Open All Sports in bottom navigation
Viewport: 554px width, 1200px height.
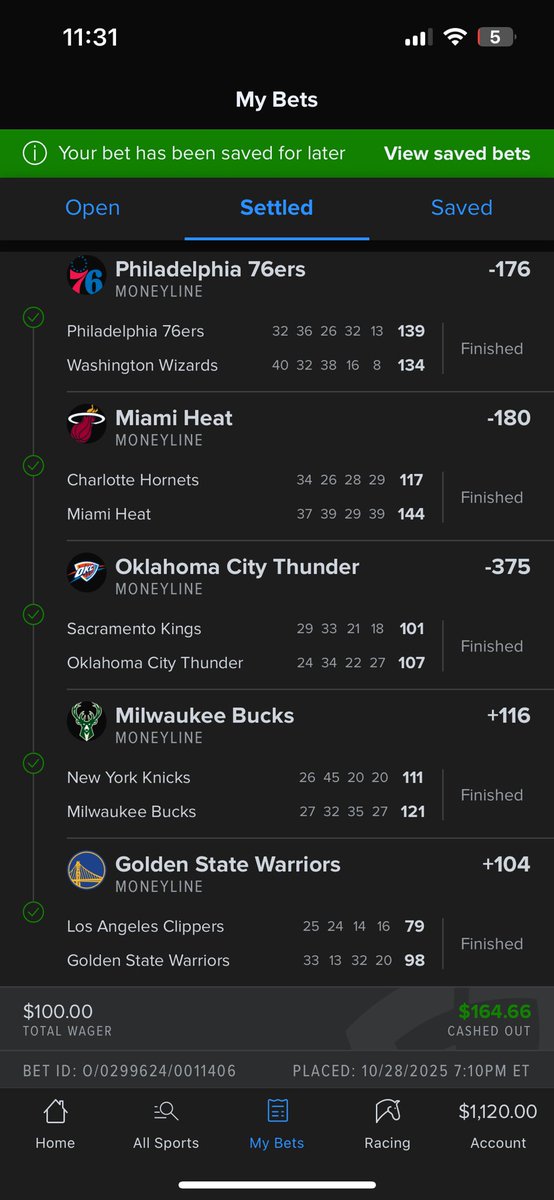(166, 1124)
